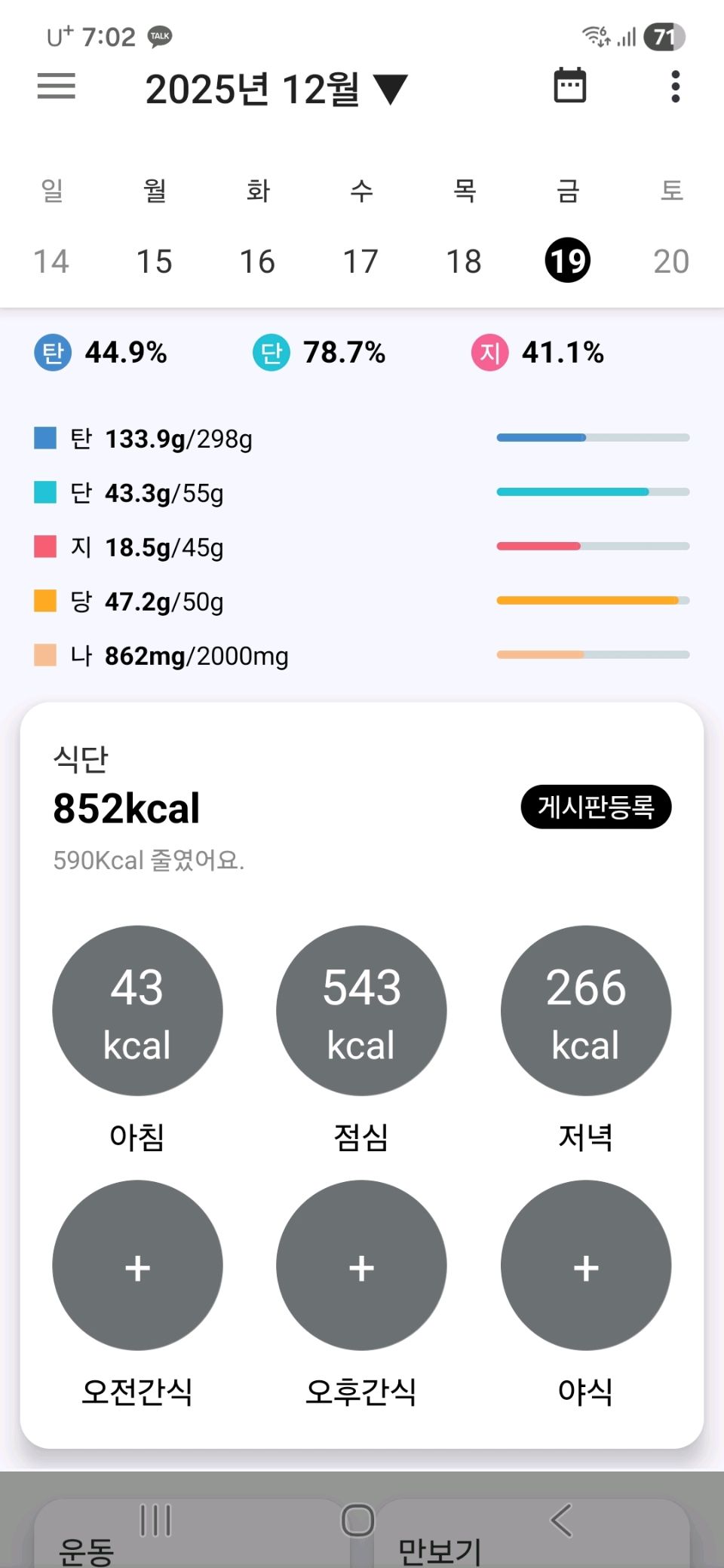724x1568 pixels.
Task: Add food to 야식
Action: [x=586, y=1266]
